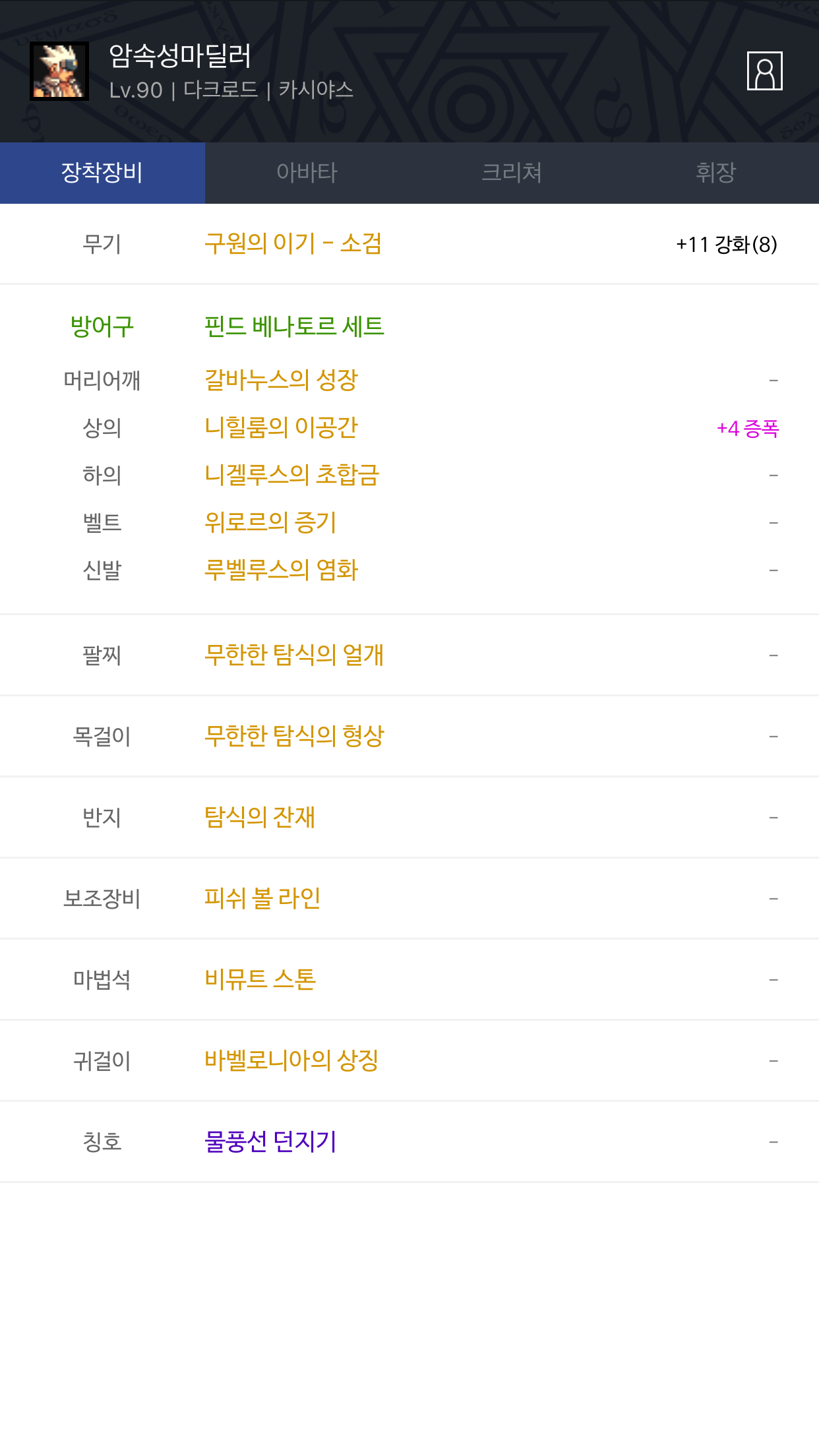Open necklace 무한한 탐식의 형상
Screen dimensions: 819x1456
(294, 736)
